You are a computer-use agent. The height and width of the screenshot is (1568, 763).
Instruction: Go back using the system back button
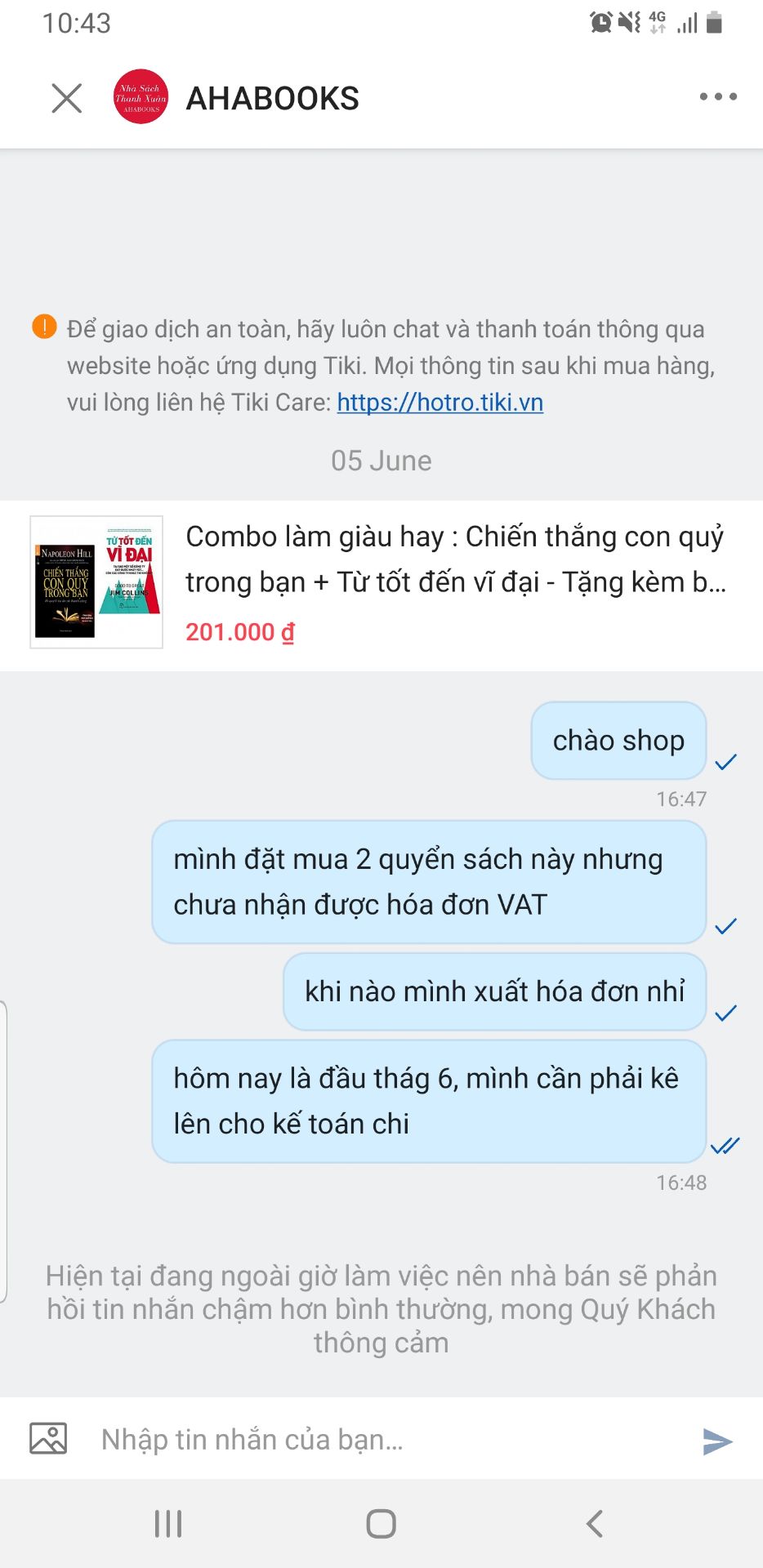[x=595, y=1524]
